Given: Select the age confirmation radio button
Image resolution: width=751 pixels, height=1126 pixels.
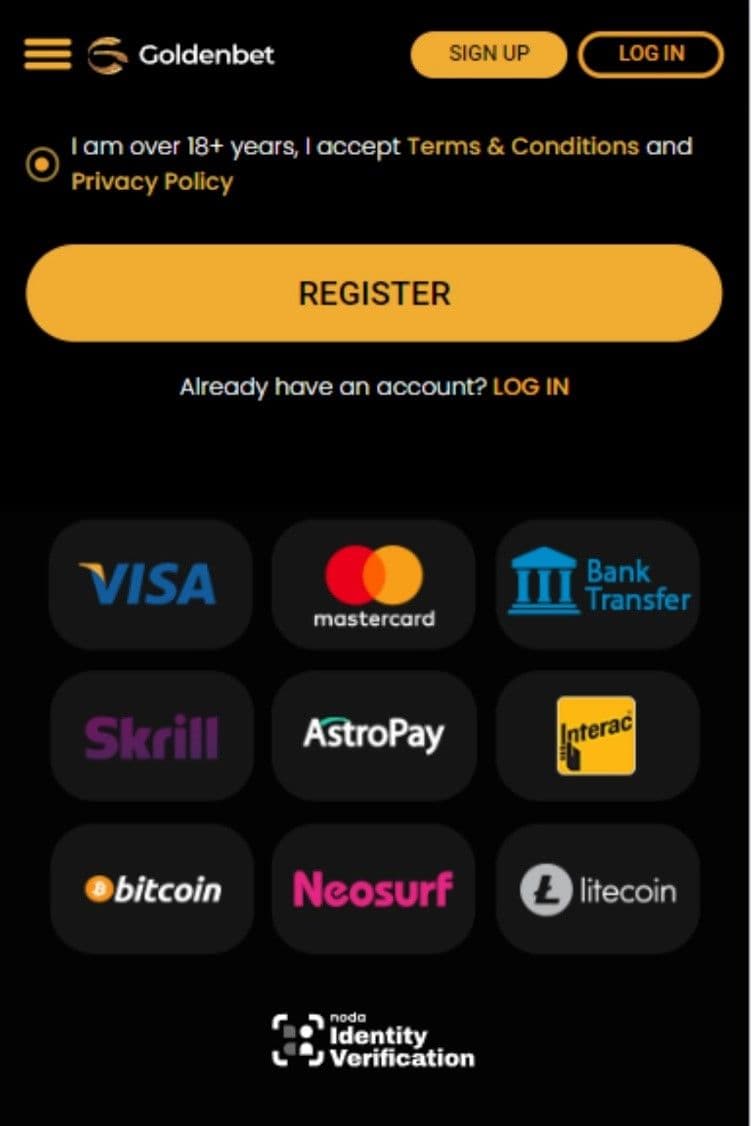Looking at the screenshot, I should tap(40, 162).
